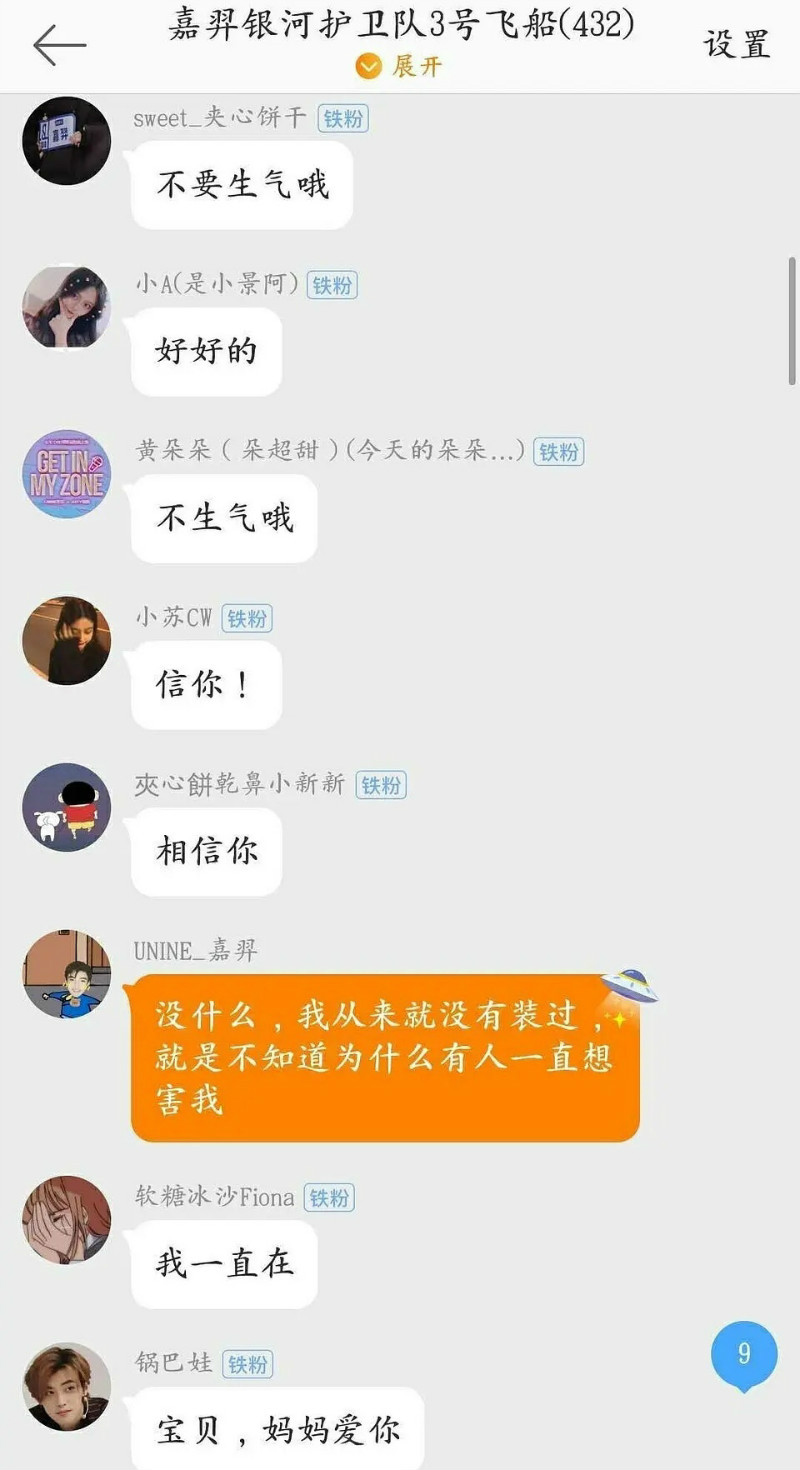This screenshot has height=1470, width=800.
Task: View profile of 小A(是小景阿)
Action: click(x=66, y=307)
